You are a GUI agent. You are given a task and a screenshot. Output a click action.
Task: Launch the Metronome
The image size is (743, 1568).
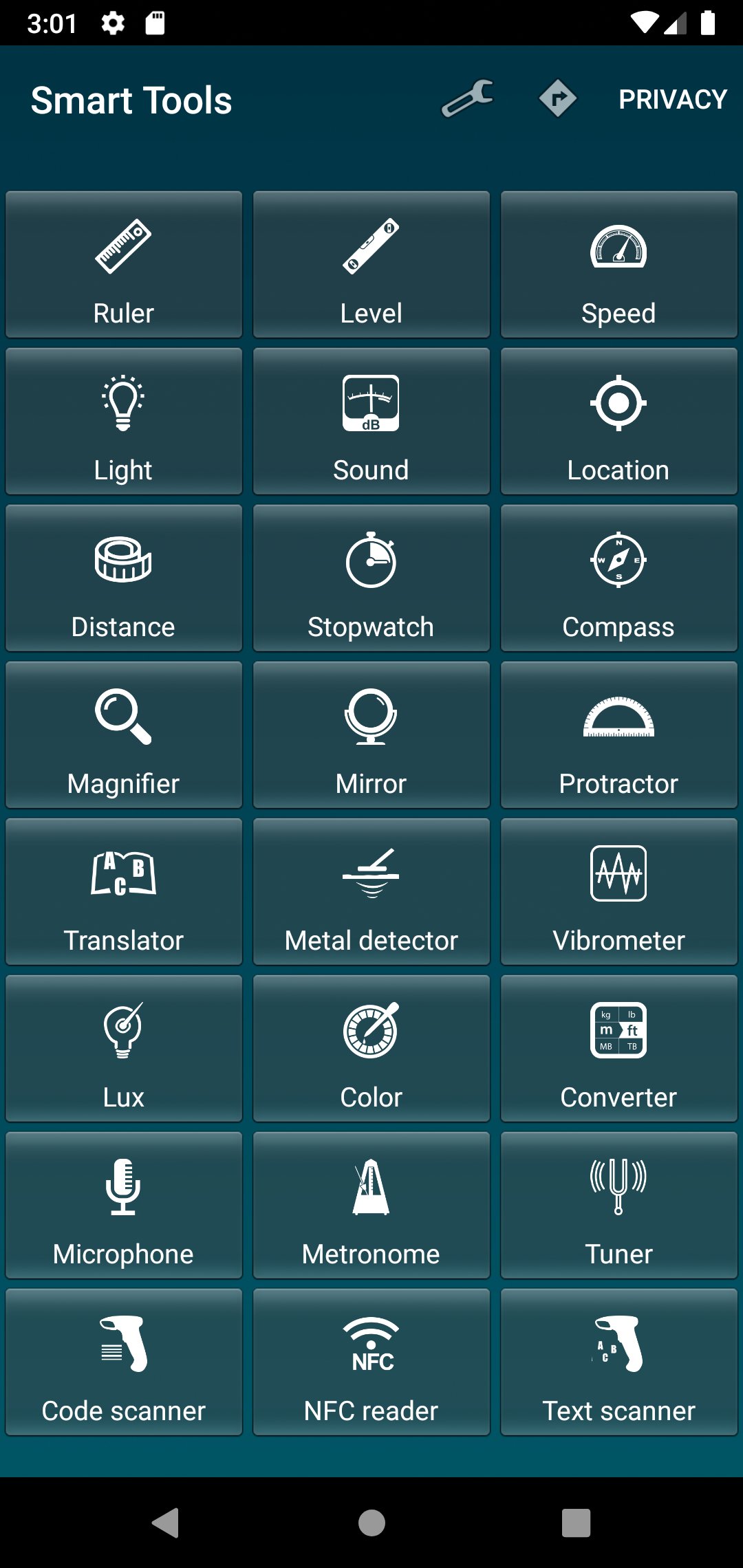click(x=371, y=1205)
